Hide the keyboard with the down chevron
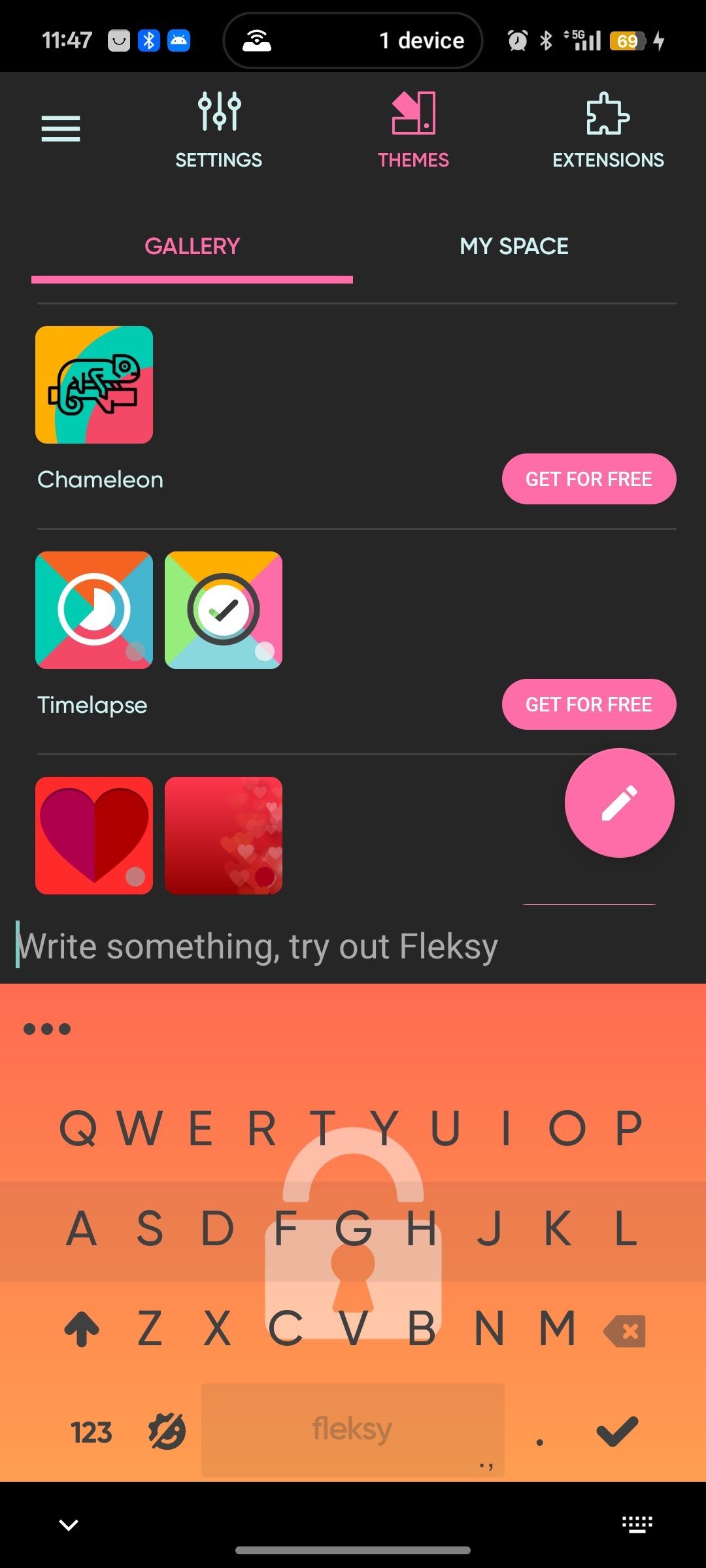 69,1525
